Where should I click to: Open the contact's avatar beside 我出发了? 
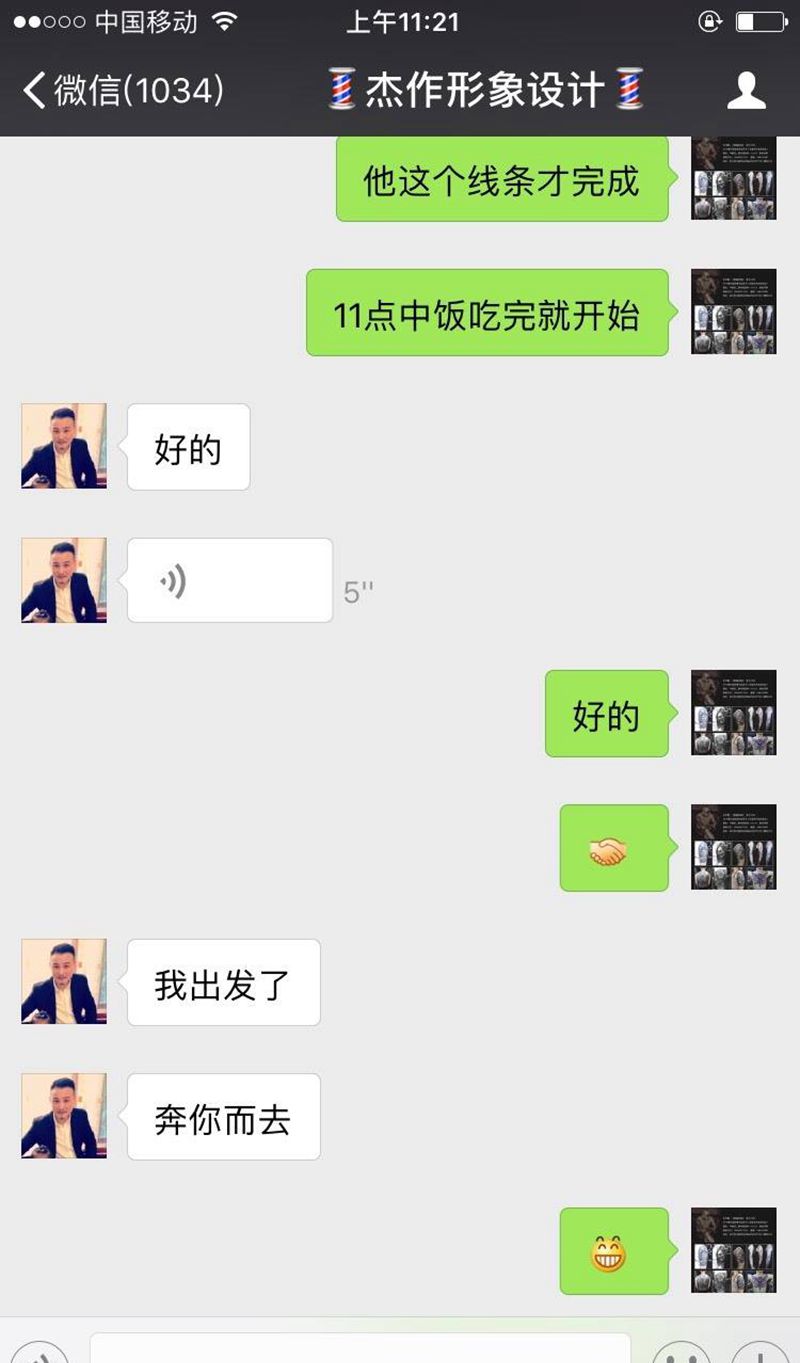(x=64, y=981)
